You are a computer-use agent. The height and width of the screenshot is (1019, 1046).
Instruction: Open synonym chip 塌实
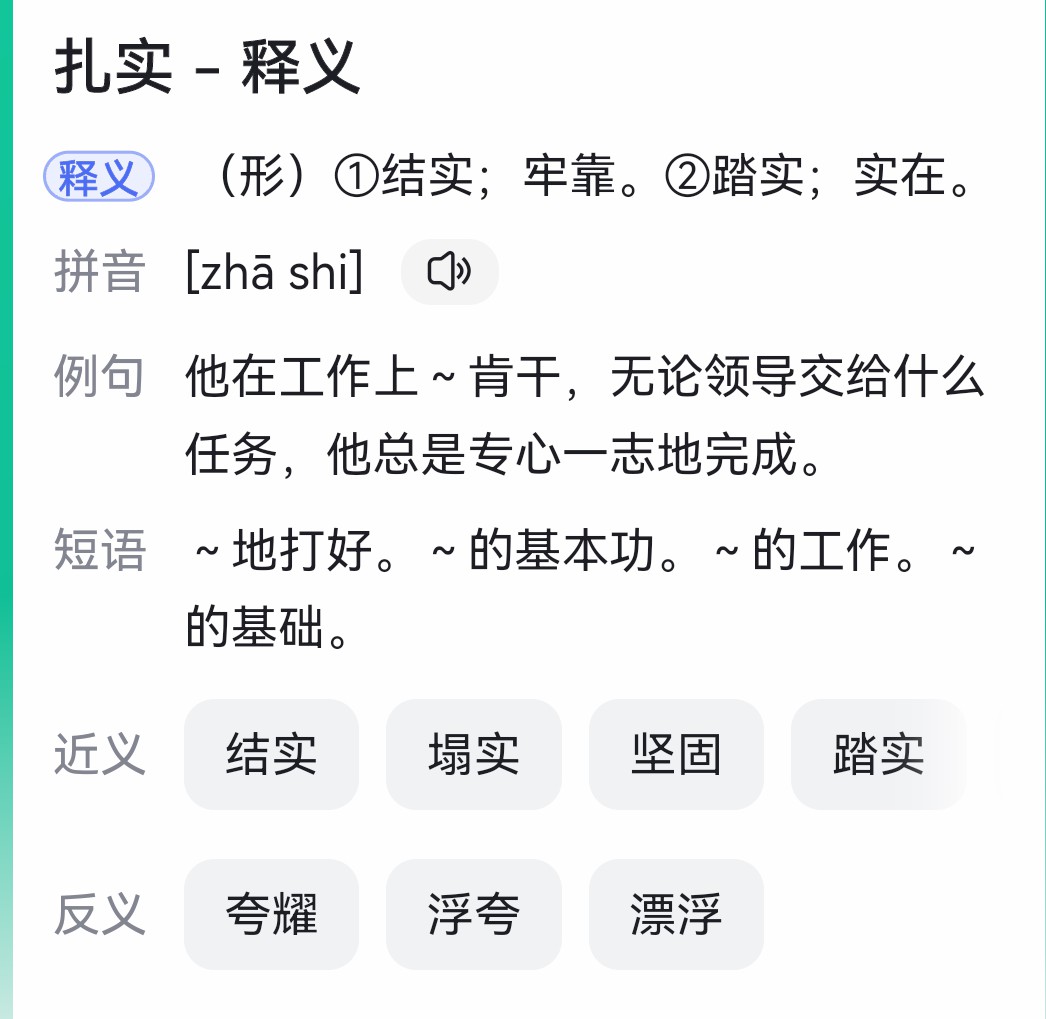coord(473,754)
